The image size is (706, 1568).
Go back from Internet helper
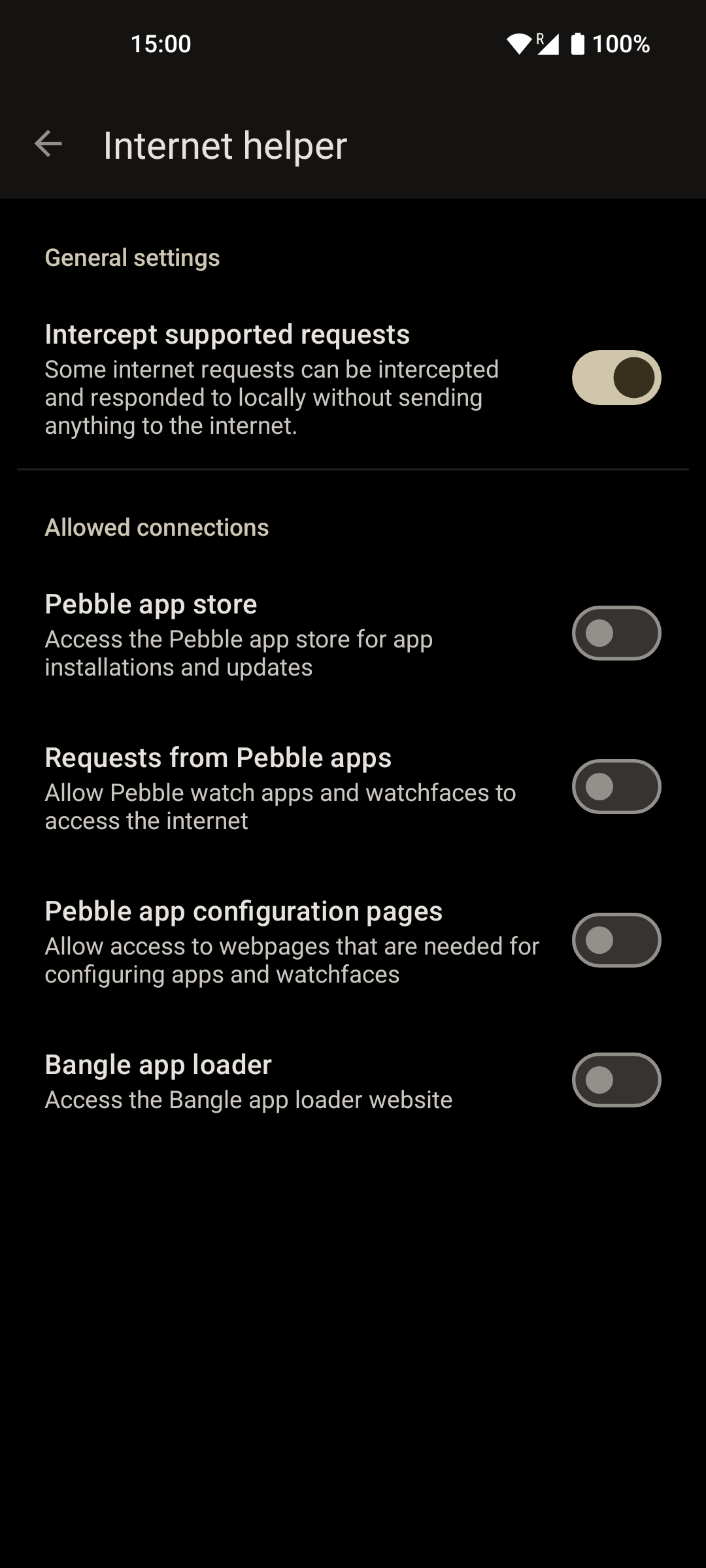[x=48, y=144]
